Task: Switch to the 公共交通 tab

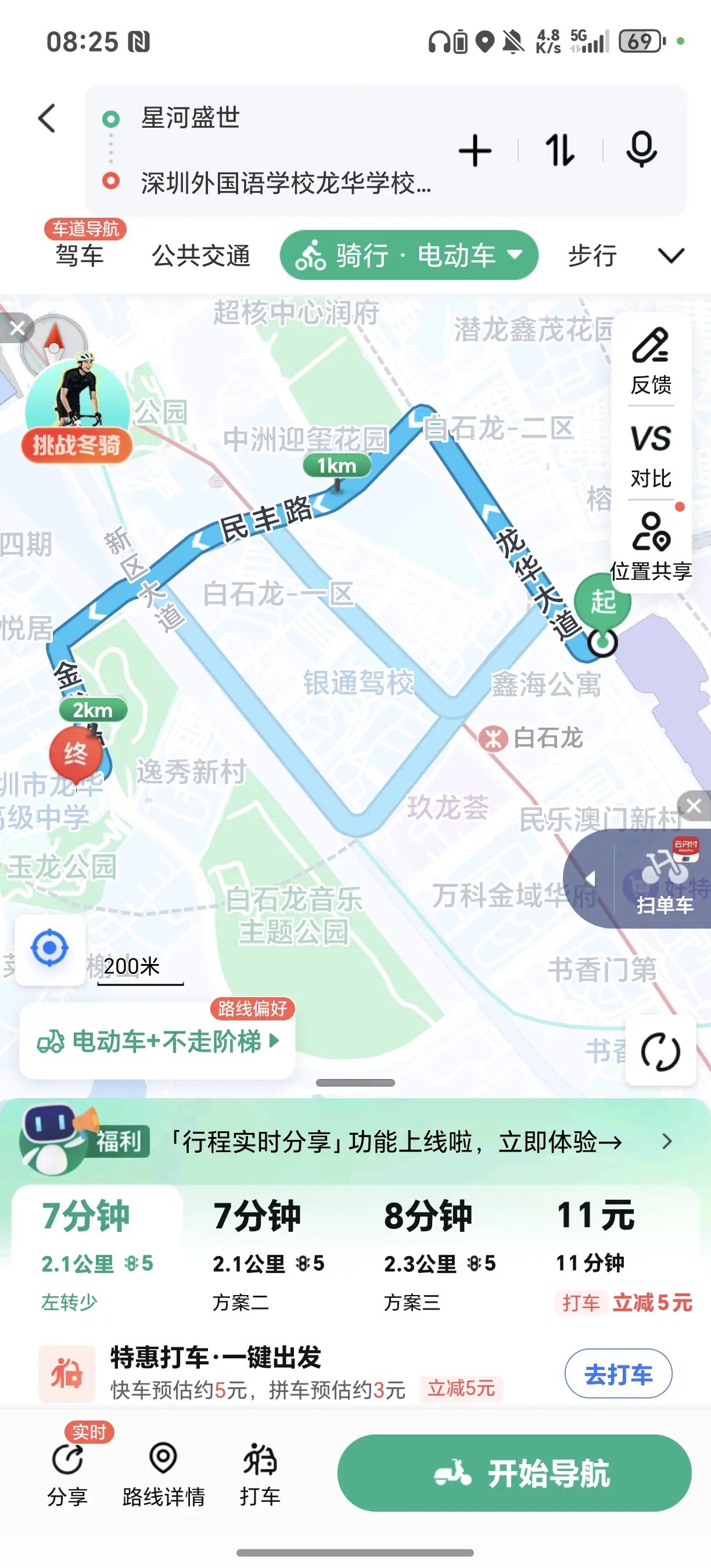Action: tap(201, 256)
